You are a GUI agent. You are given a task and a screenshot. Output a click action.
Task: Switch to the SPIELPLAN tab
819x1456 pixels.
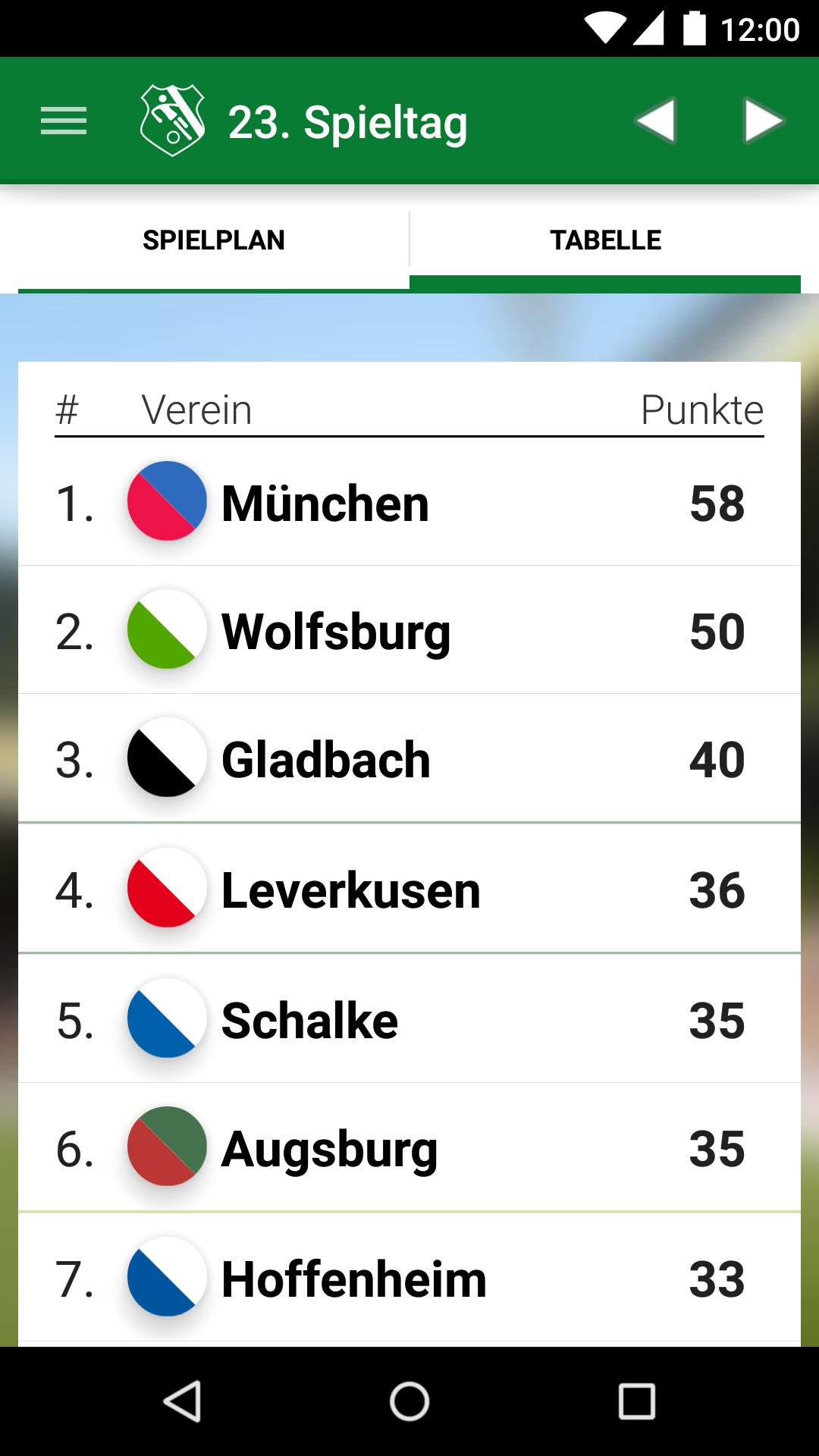tap(213, 240)
